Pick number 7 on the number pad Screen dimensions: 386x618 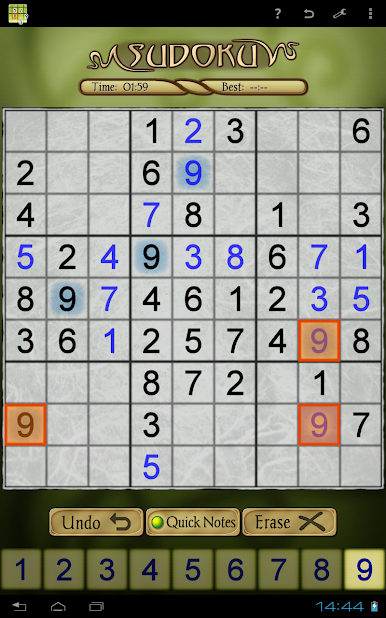278,569
